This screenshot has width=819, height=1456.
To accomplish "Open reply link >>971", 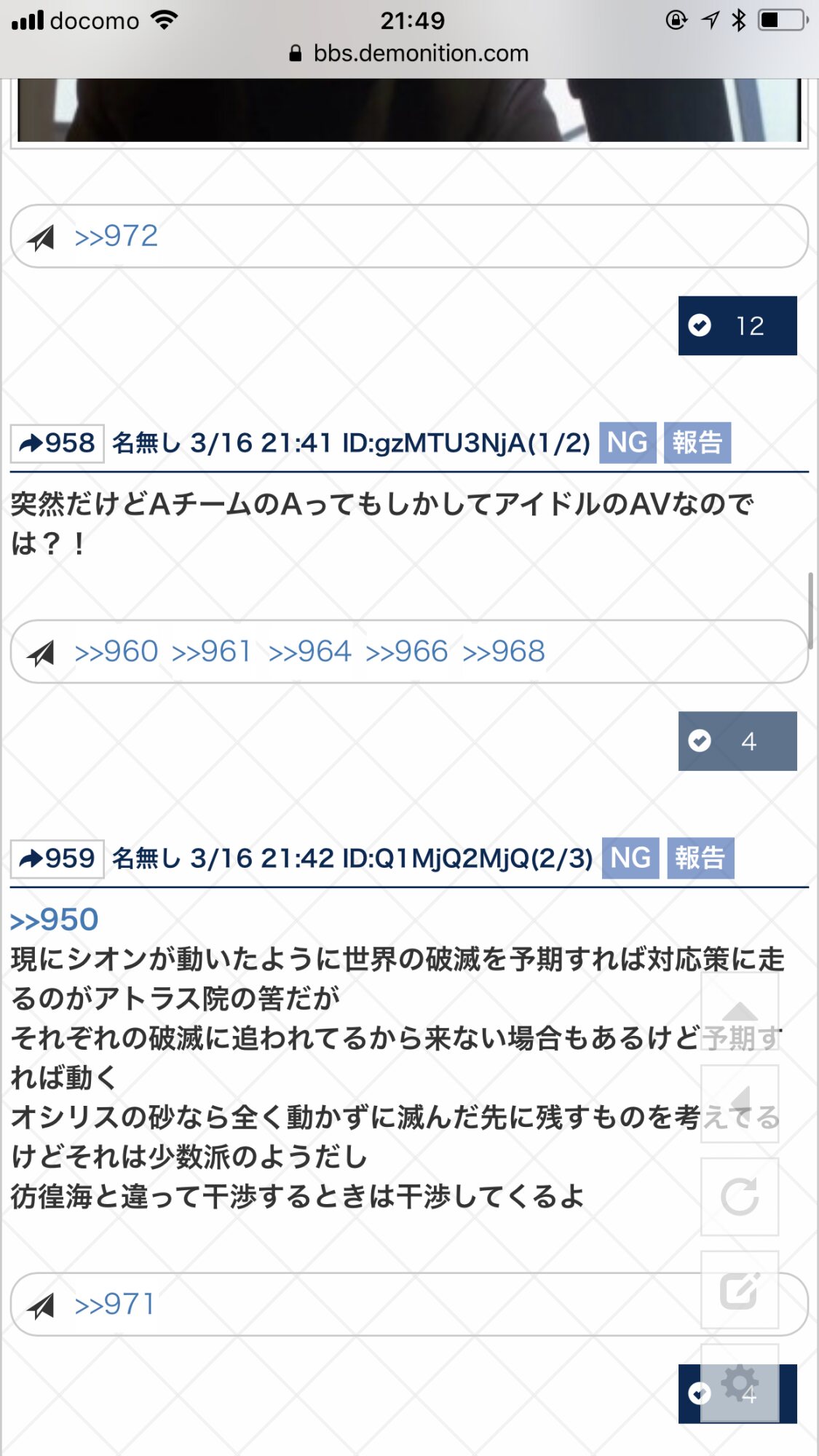I will point(115,1305).
